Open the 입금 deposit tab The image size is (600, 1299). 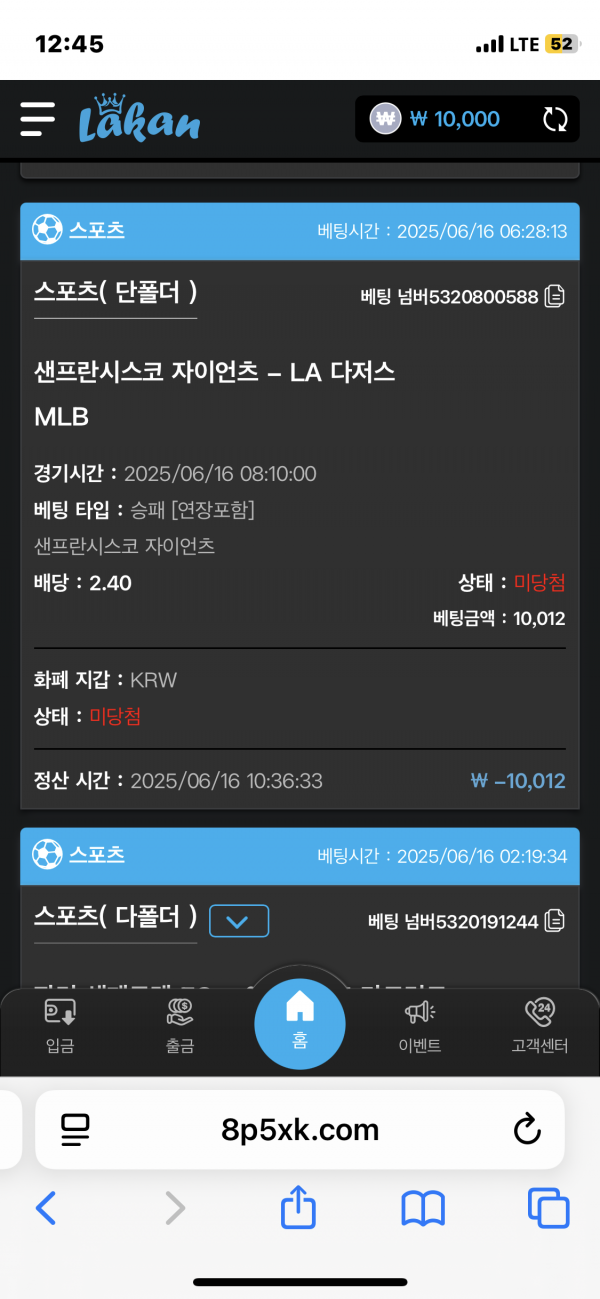pos(60,1027)
